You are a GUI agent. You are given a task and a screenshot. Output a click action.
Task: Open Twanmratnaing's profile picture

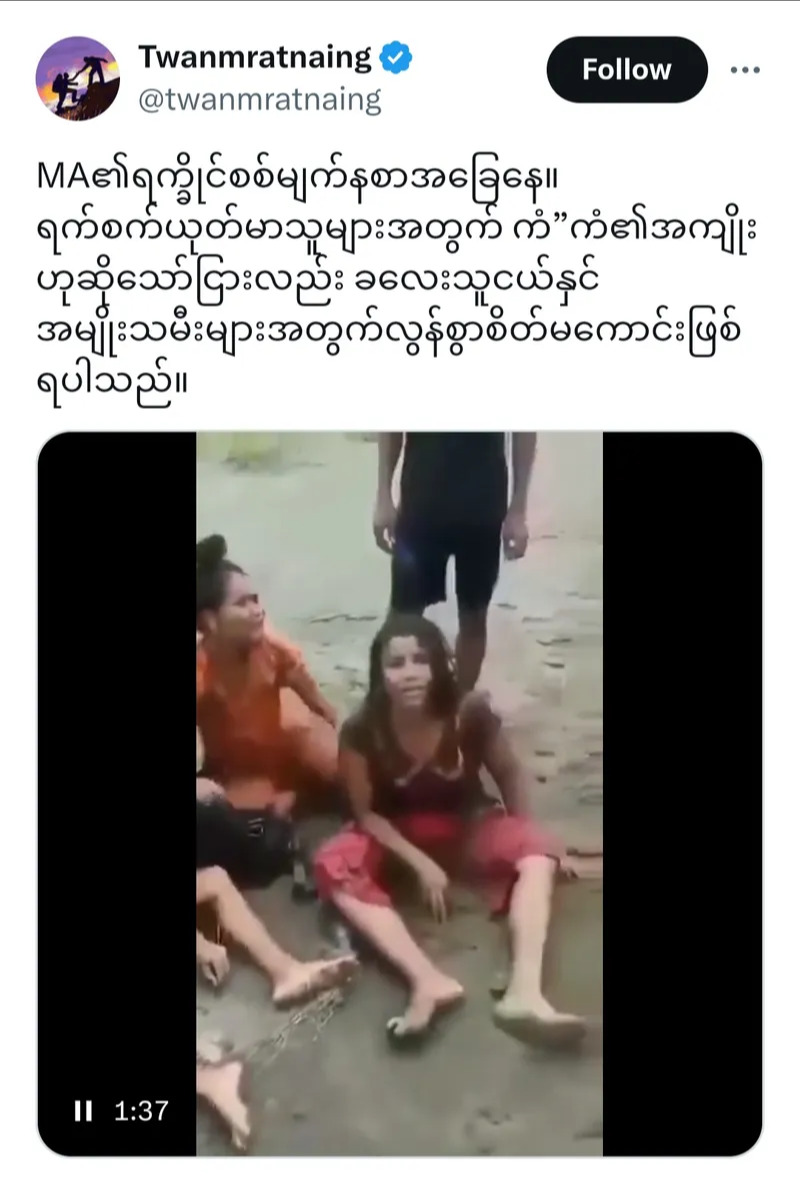coord(77,78)
